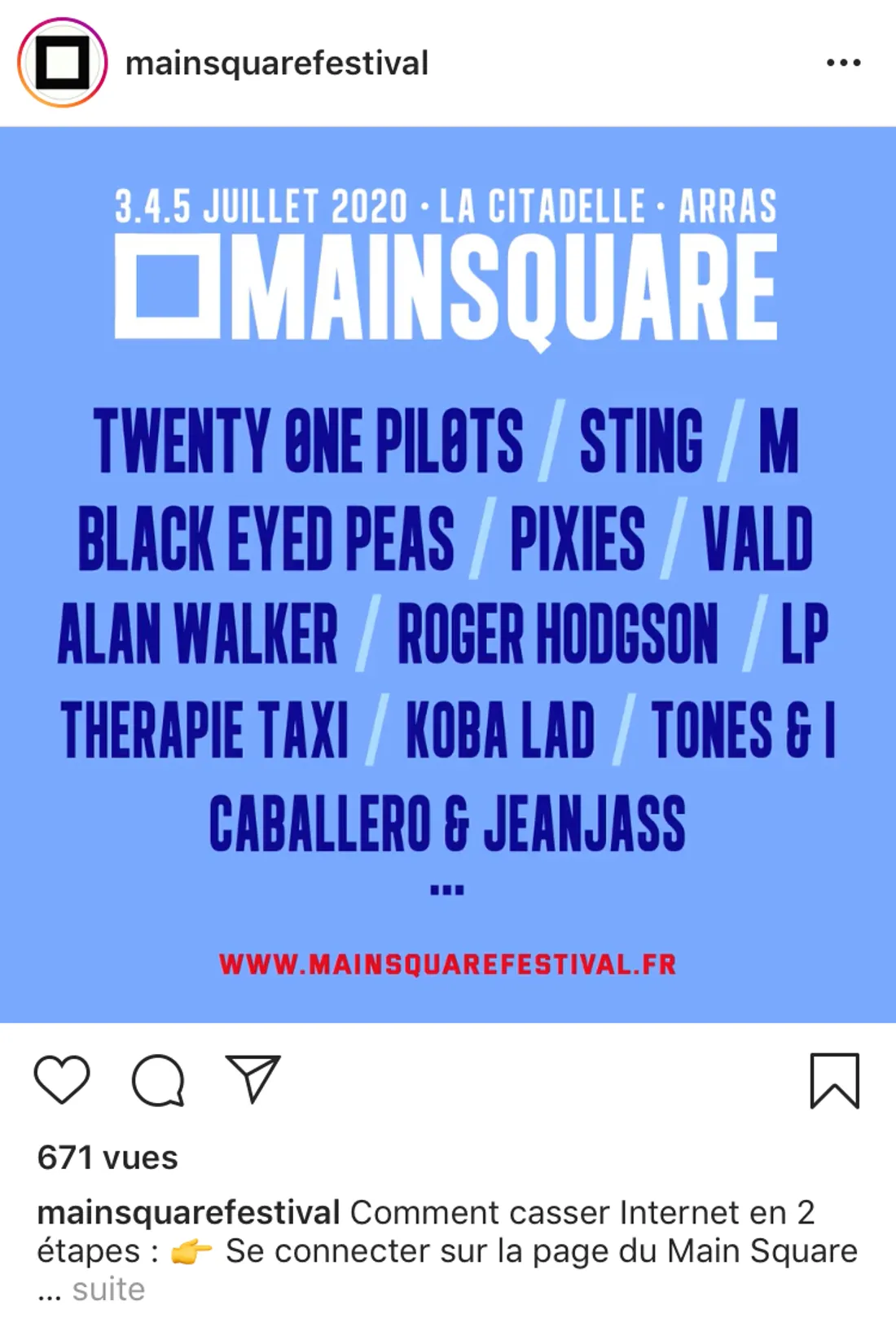Image resolution: width=896 pixels, height=1327 pixels.
Task: Like the post with the heart icon
Action: pyautogui.click(x=62, y=1079)
